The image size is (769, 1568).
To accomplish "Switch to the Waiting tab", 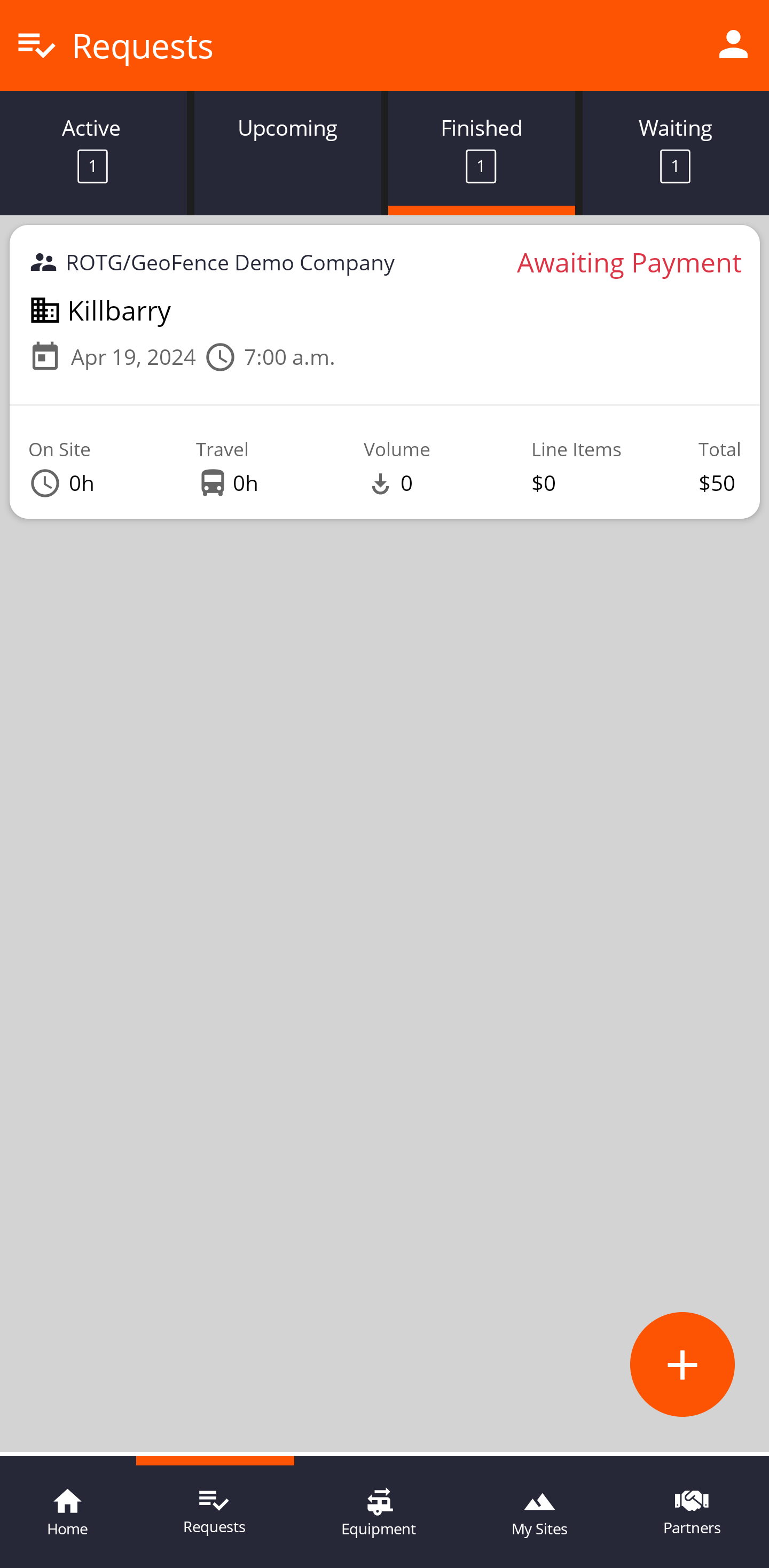I will (x=674, y=152).
